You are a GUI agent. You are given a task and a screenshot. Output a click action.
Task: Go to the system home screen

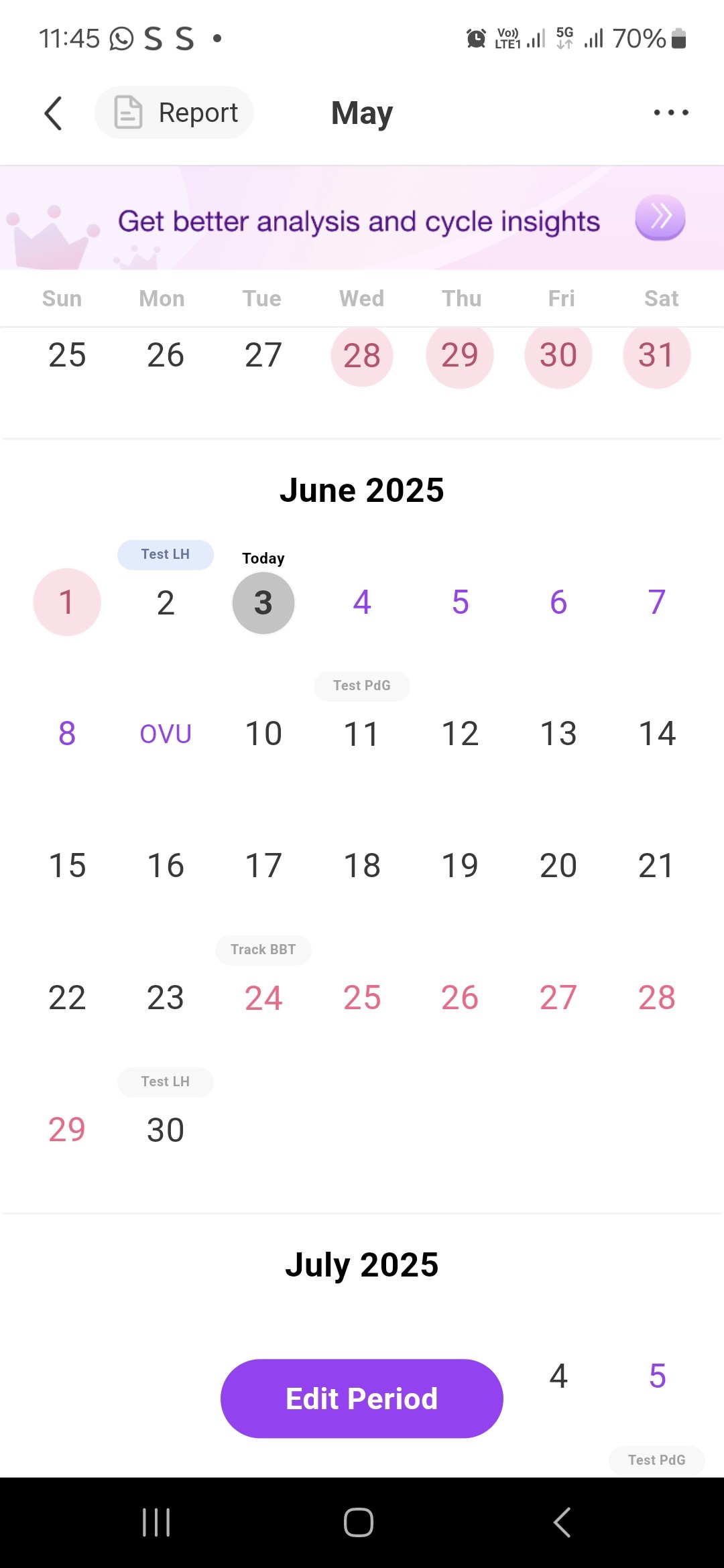tap(359, 1522)
